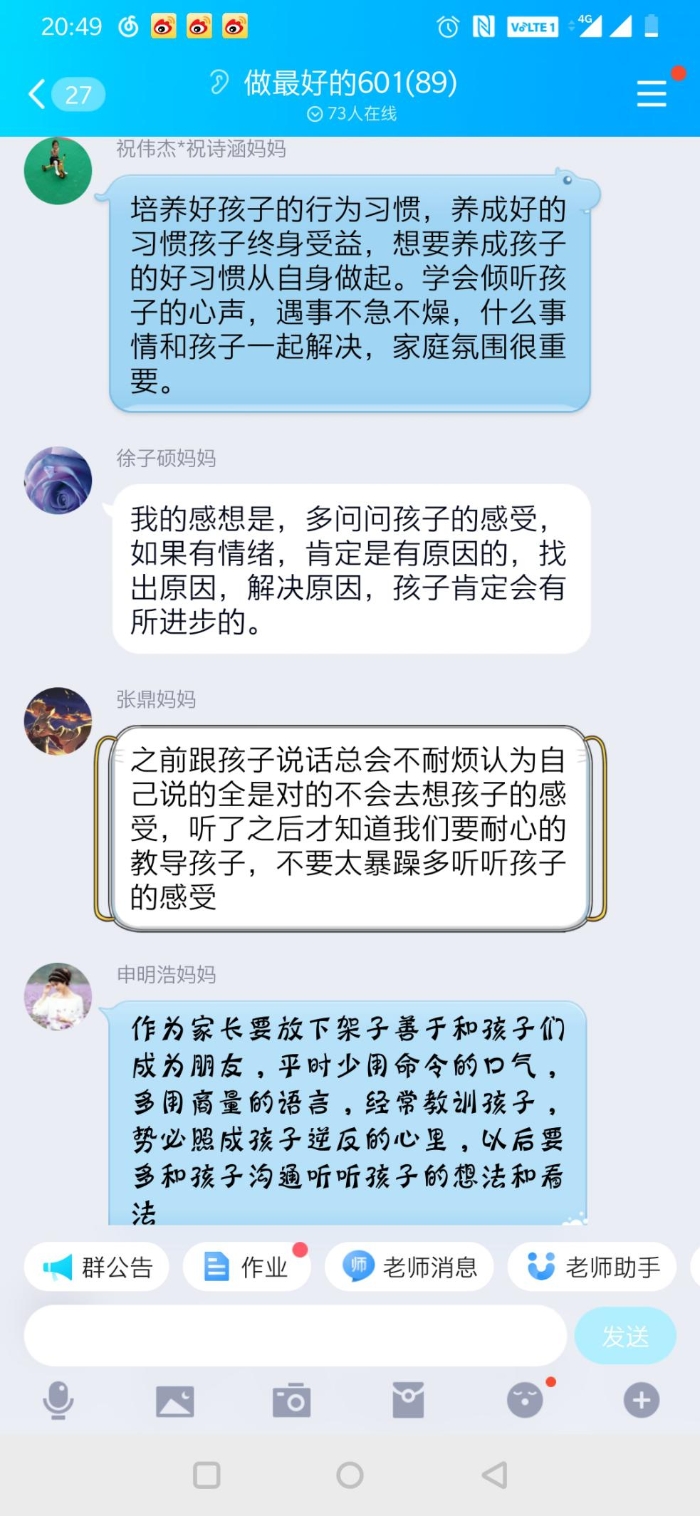The image size is (700, 1516).
Task: Record a voice message
Action: [x=58, y=1401]
